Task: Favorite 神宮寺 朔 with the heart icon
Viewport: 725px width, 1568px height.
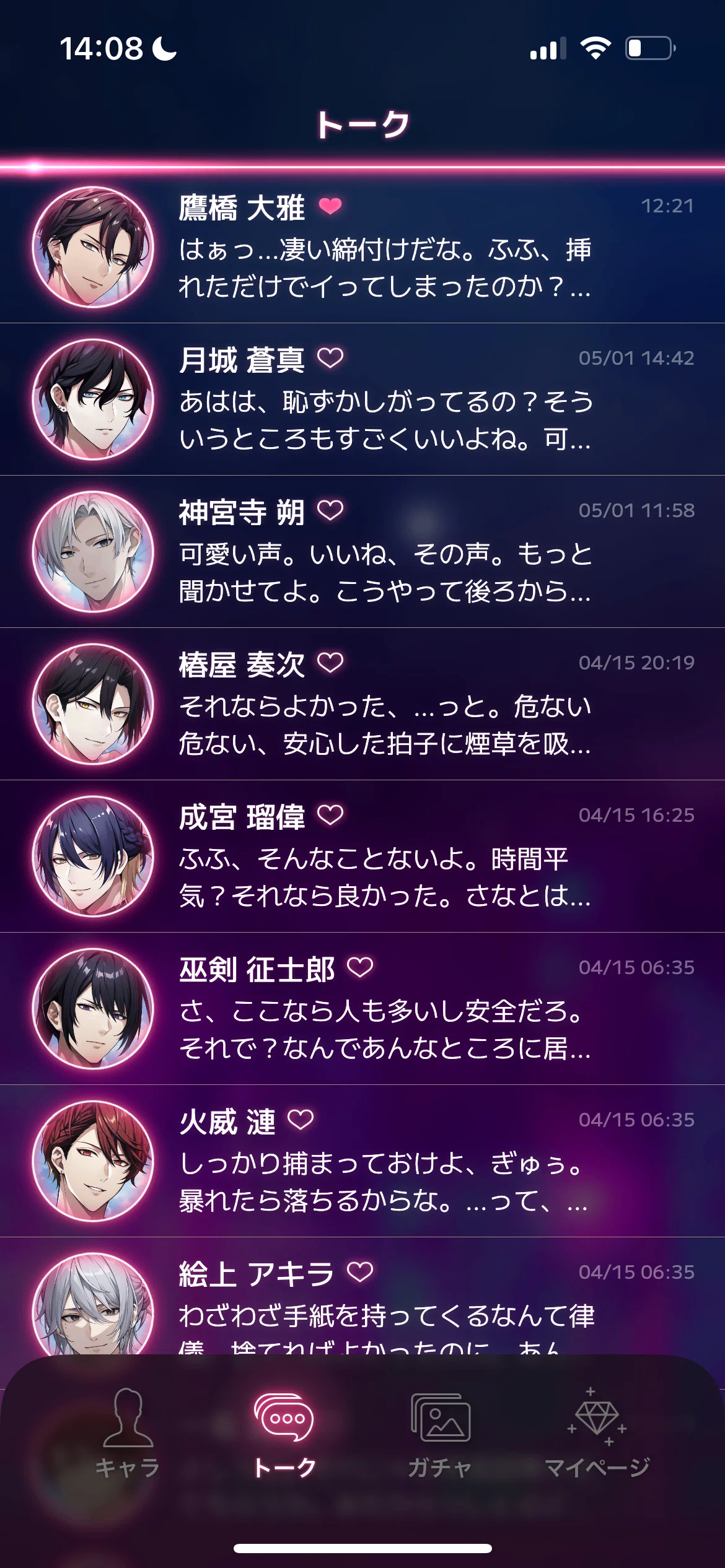Action: [x=330, y=510]
